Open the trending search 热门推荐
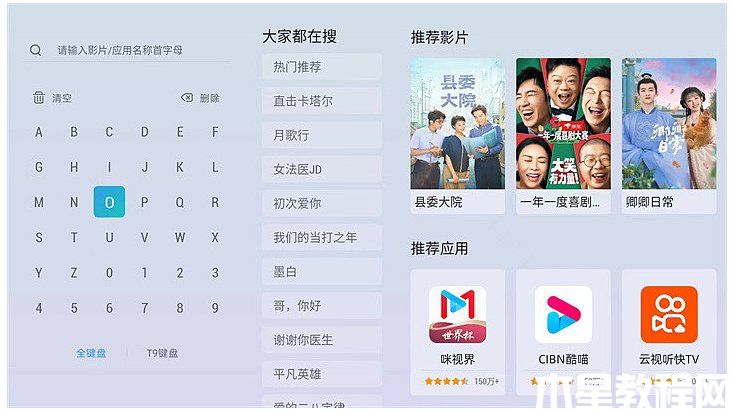 (321, 67)
